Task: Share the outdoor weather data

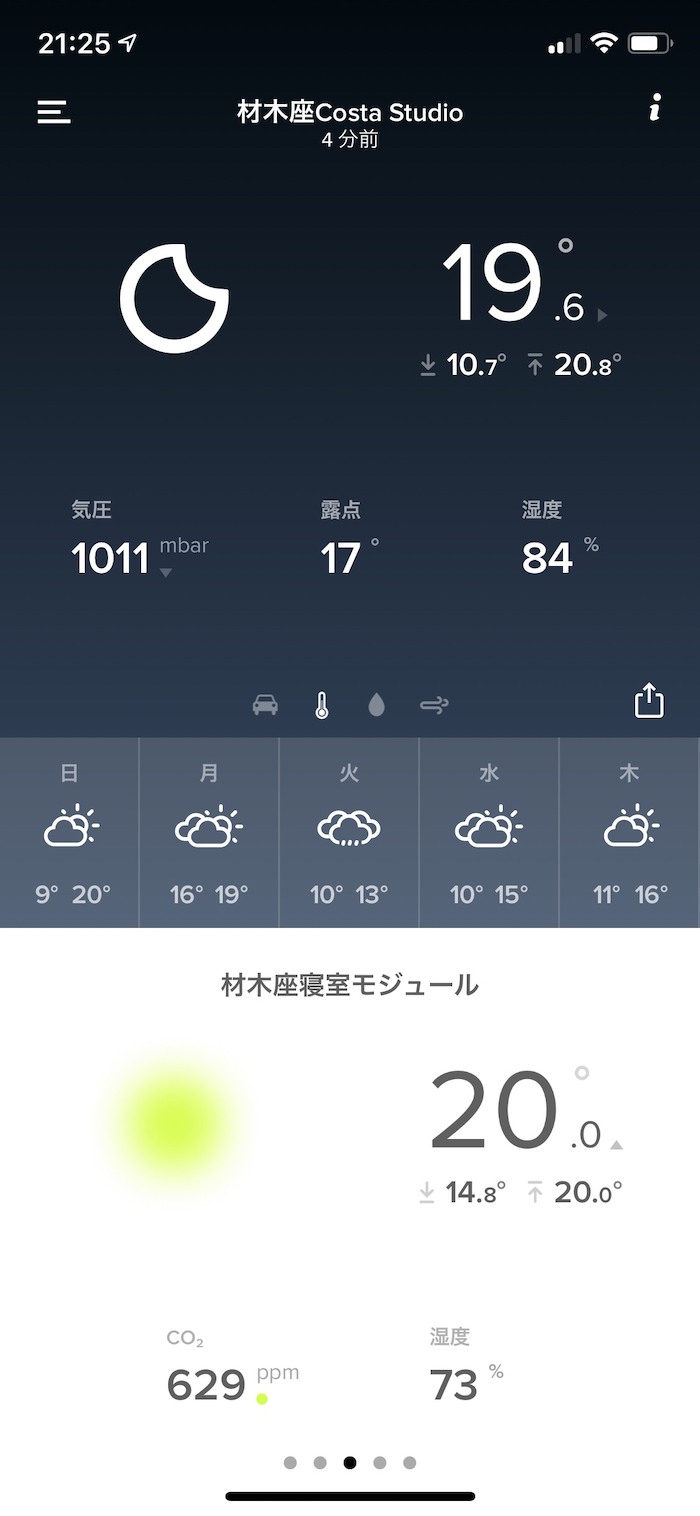Action: [649, 700]
